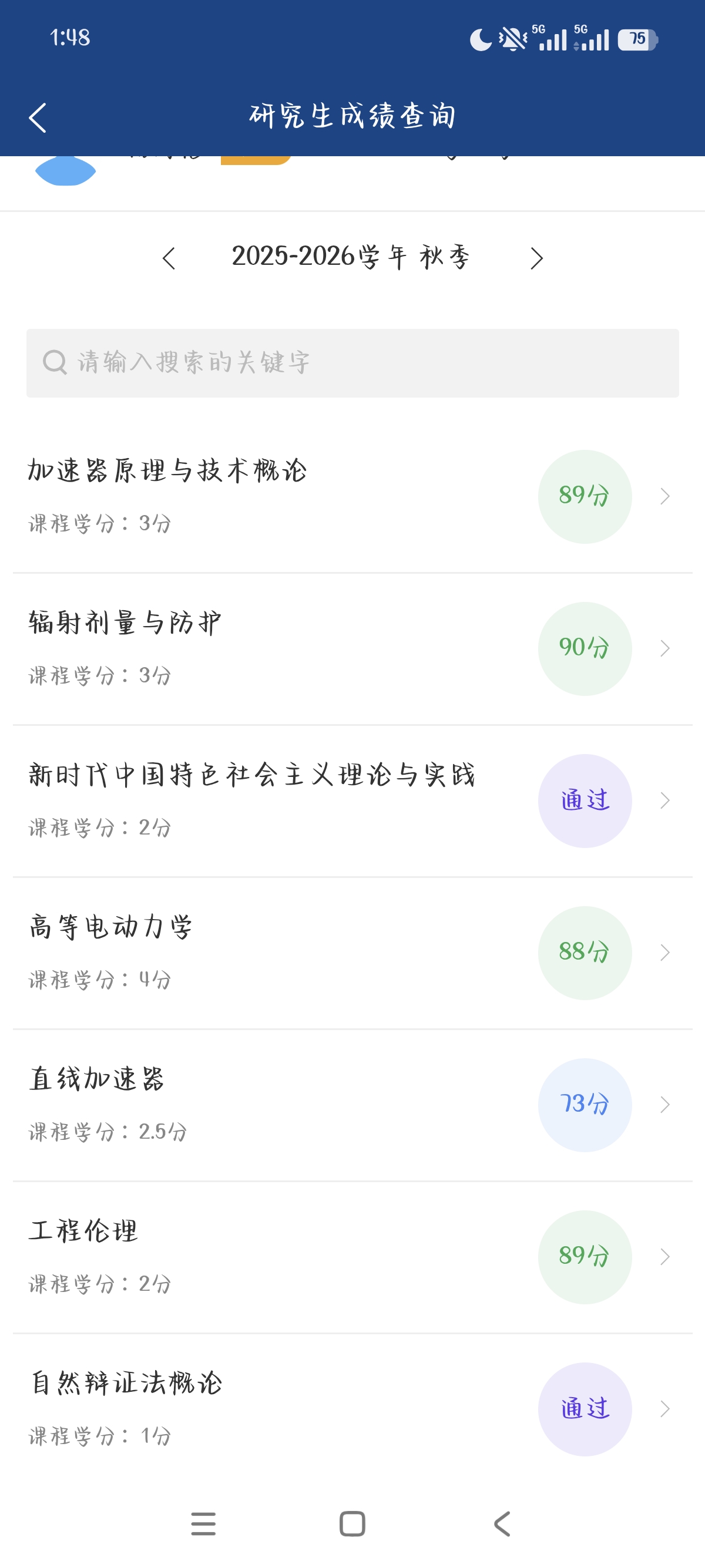Viewport: 705px width, 1568px height.
Task: Tap the 请输入搜索的关键字 search box
Action: pos(352,363)
